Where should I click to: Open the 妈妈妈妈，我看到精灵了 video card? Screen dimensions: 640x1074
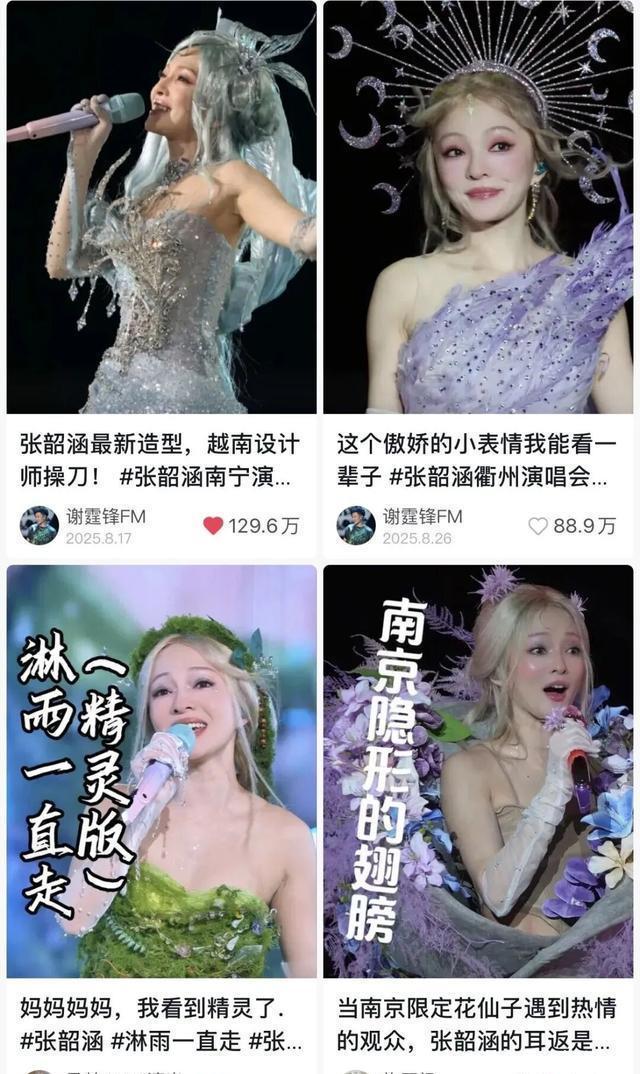(x=161, y=771)
